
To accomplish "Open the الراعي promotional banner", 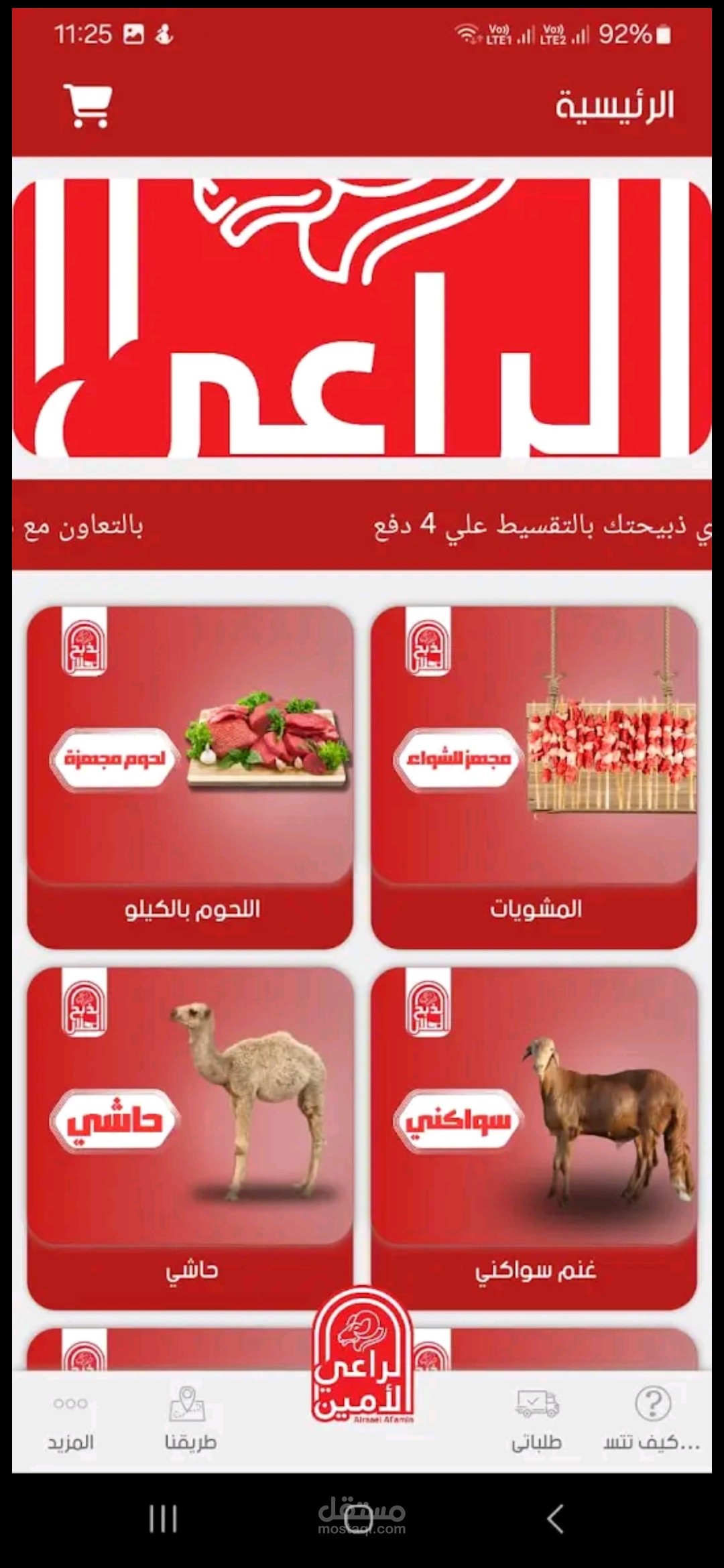I will pyautogui.click(x=362, y=318).
